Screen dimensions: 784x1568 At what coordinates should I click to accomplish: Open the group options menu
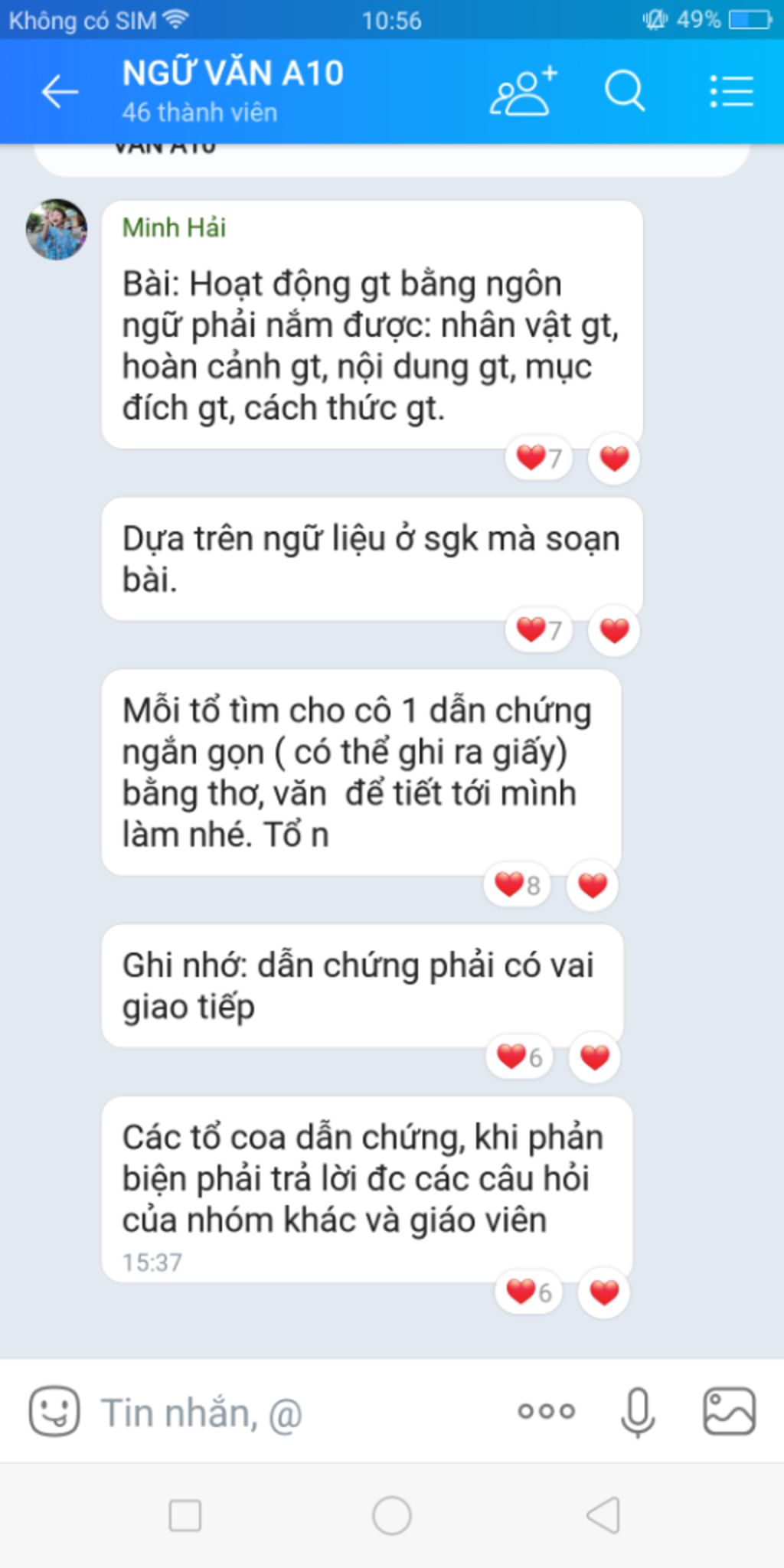[731, 92]
